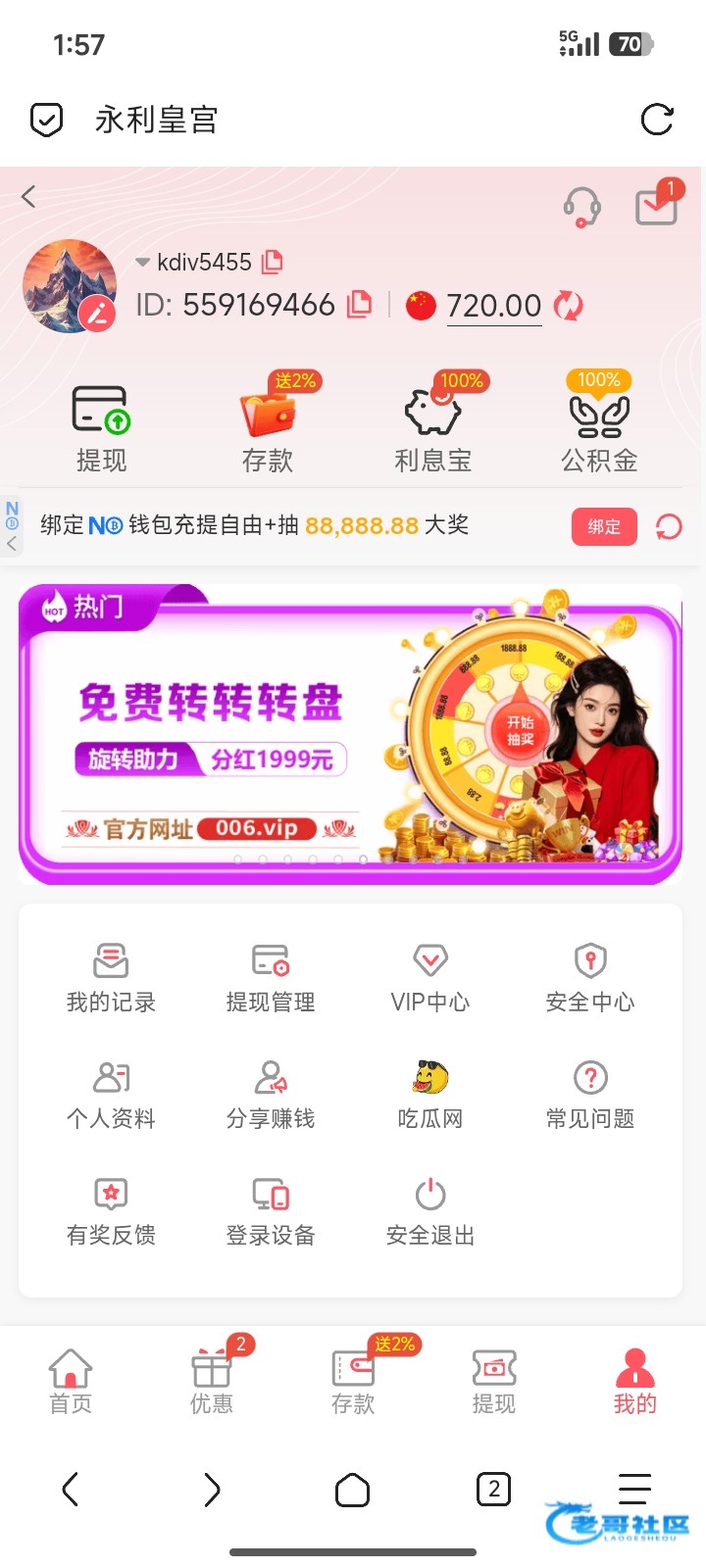Open VIP中心
The image size is (706, 1568).
[x=429, y=977]
